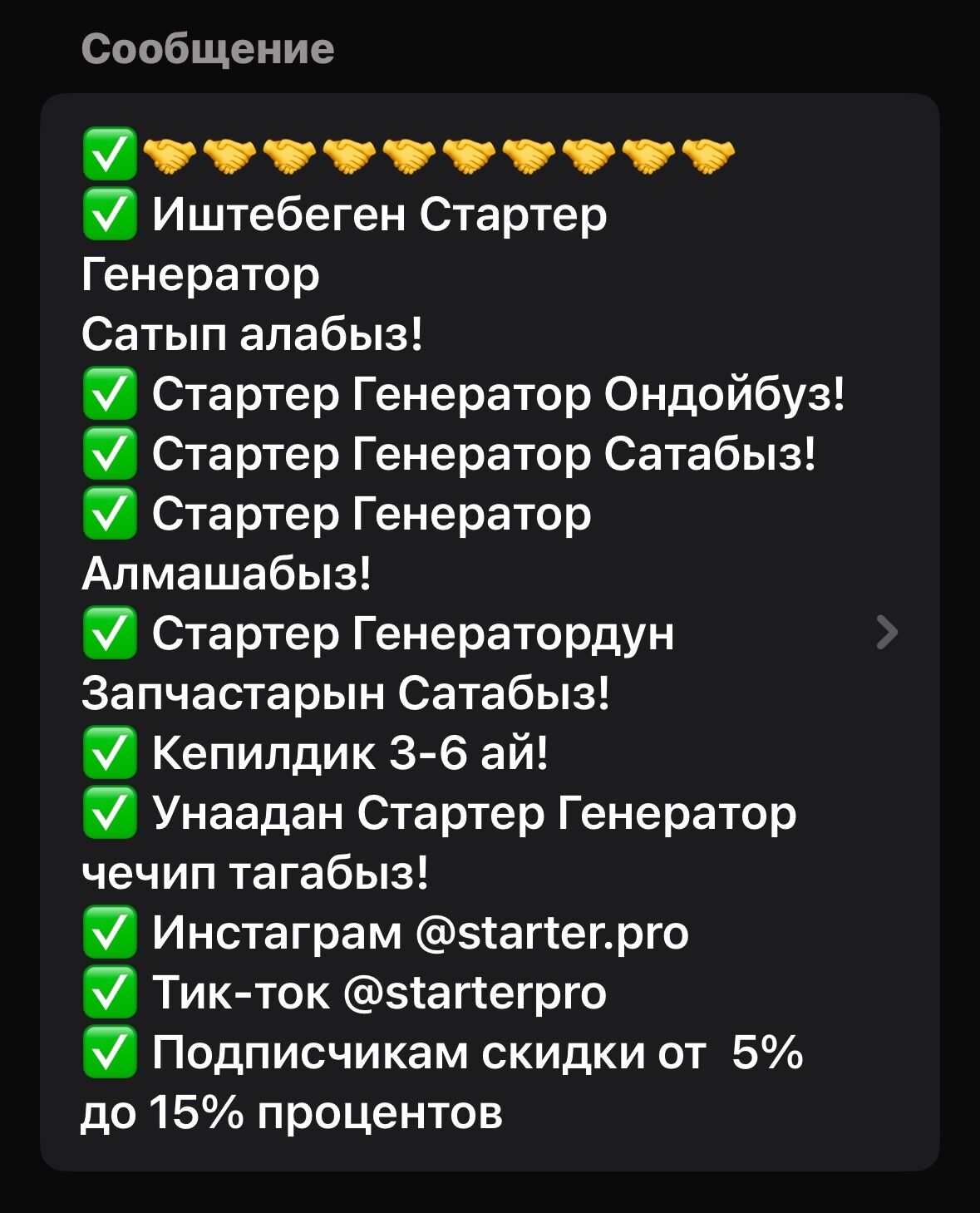Select the checkmark beside 'Кепилдик 3-6 ай!'

tap(111, 751)
